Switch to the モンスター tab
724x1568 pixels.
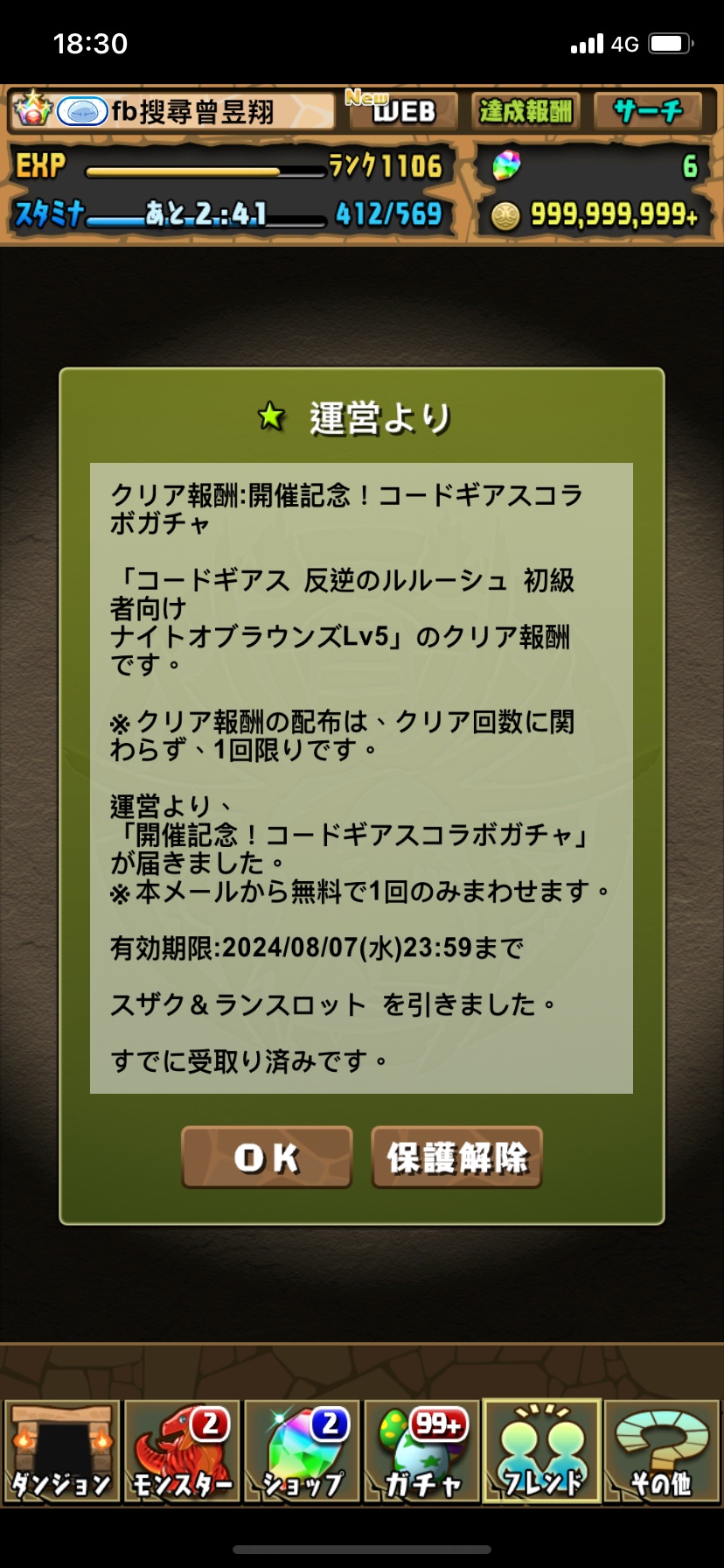click(x=182, y=1451)
